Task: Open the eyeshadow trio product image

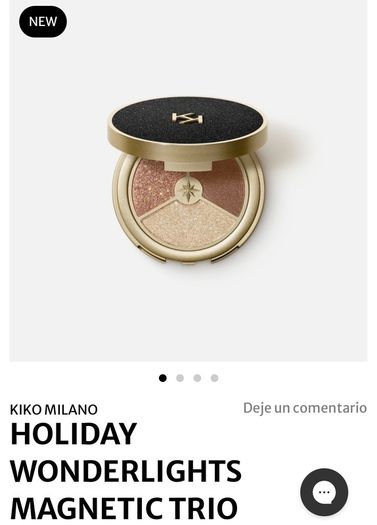Action: (188, 181)
